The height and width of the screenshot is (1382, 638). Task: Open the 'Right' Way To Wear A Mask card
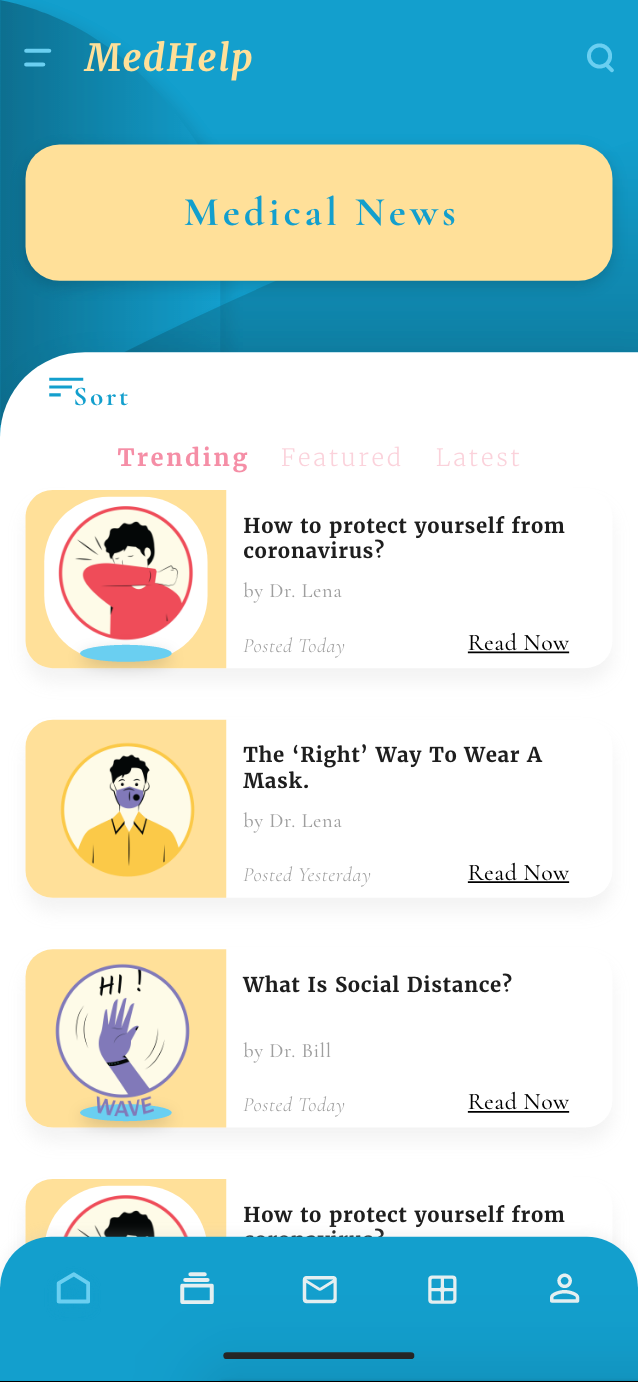pyautogui.click(x=392, y=768)
